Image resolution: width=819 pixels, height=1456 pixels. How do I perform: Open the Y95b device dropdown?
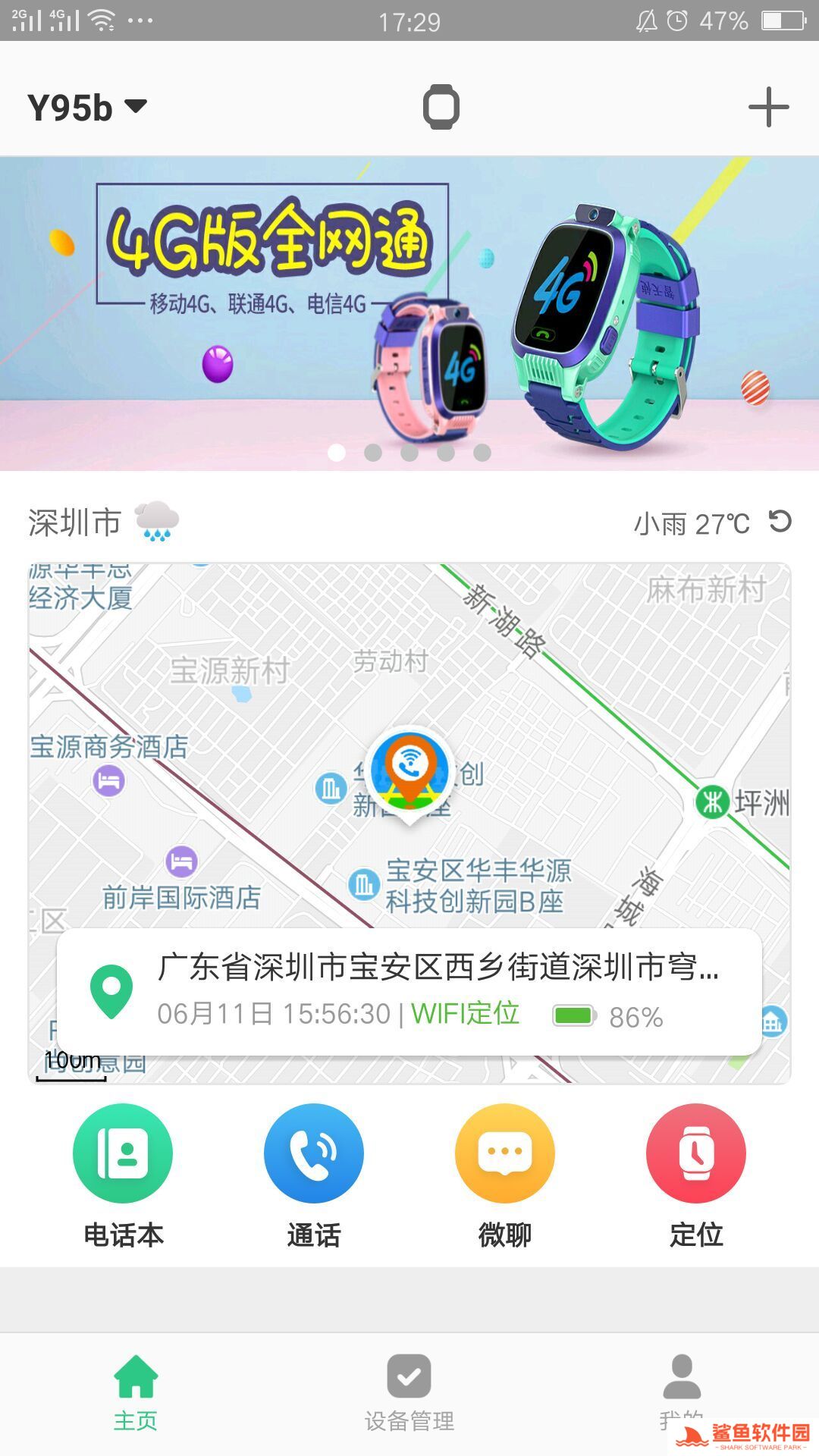pos(86,107)
